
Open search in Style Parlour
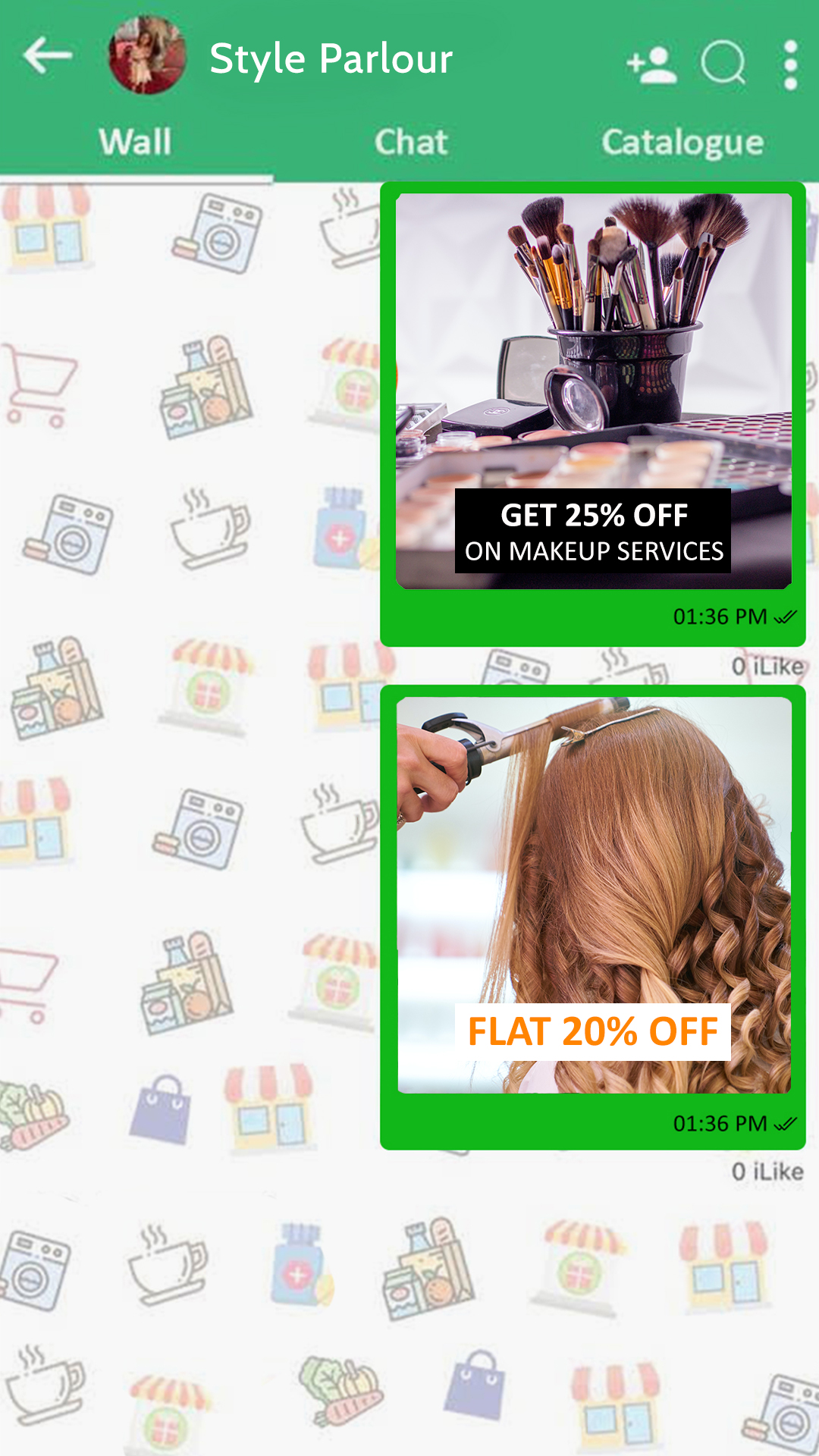723,63
